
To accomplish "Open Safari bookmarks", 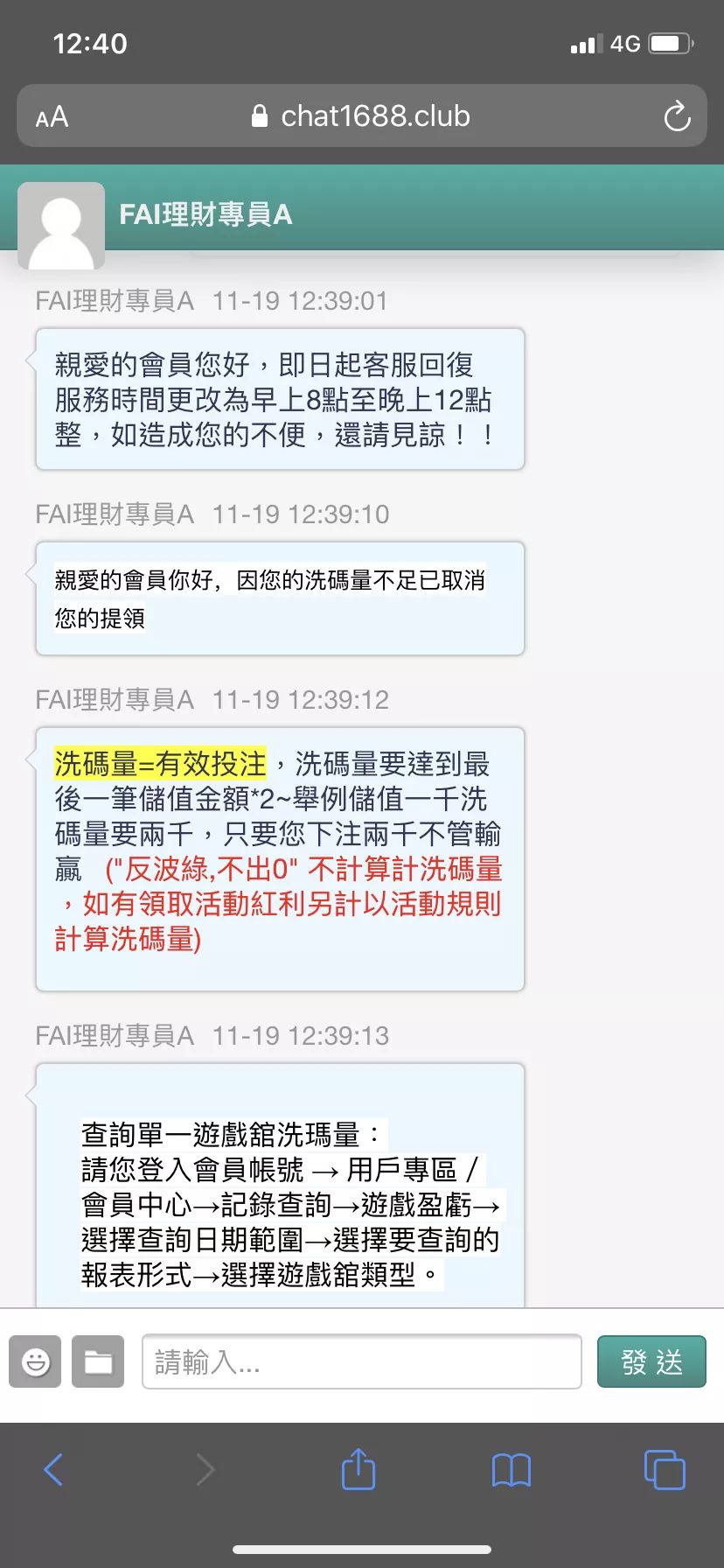I will click(x=512, y=1469).
